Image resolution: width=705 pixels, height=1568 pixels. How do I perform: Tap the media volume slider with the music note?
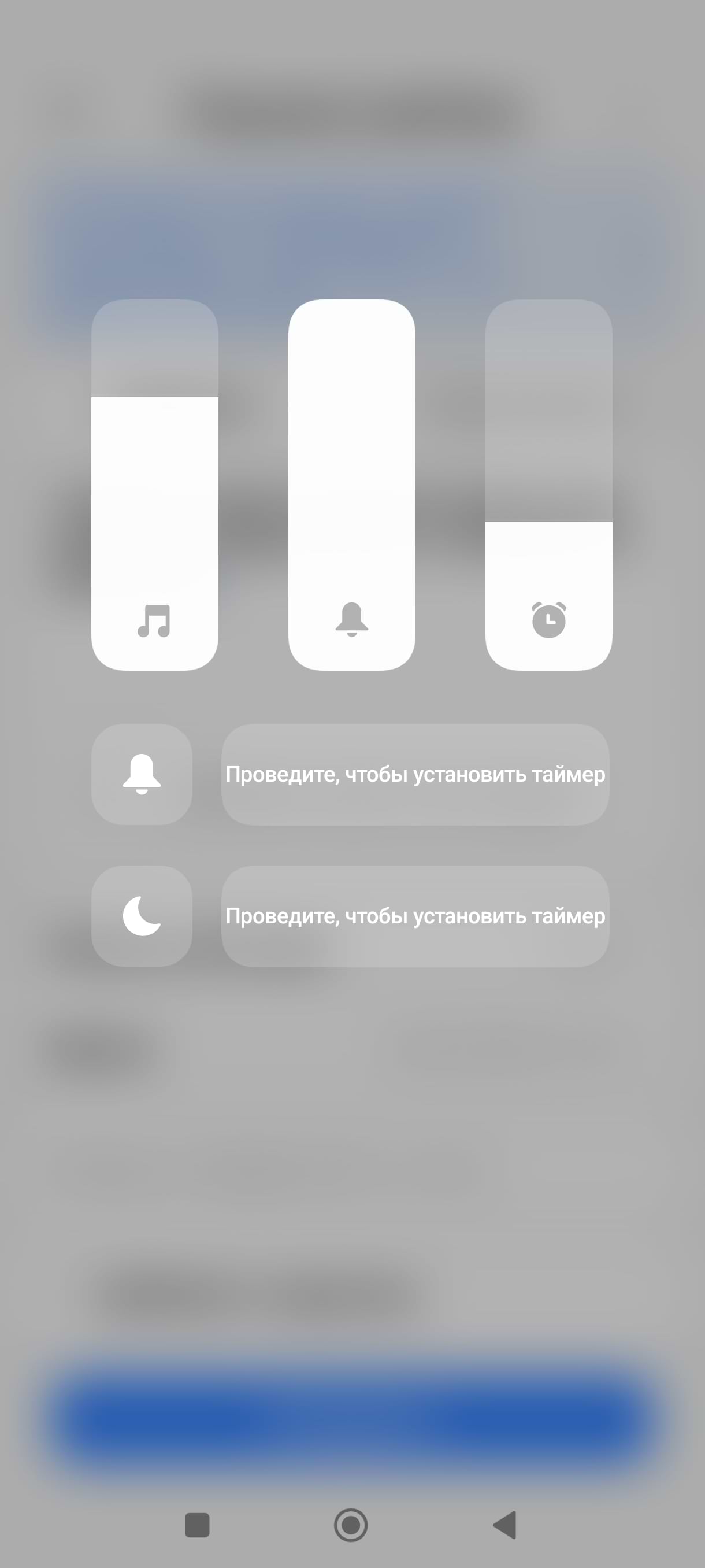154,485
